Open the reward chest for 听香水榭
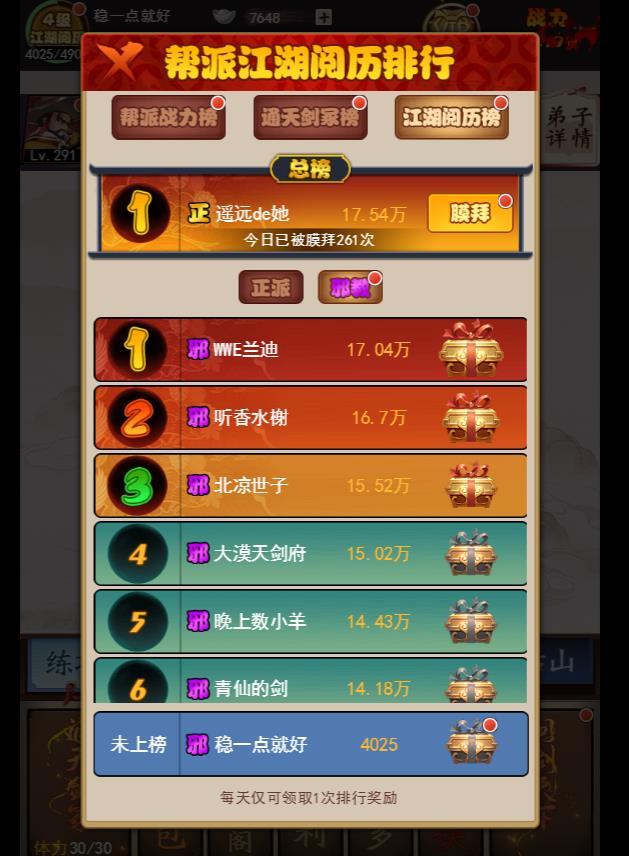629x856 pixels. [x=471, y=418]
